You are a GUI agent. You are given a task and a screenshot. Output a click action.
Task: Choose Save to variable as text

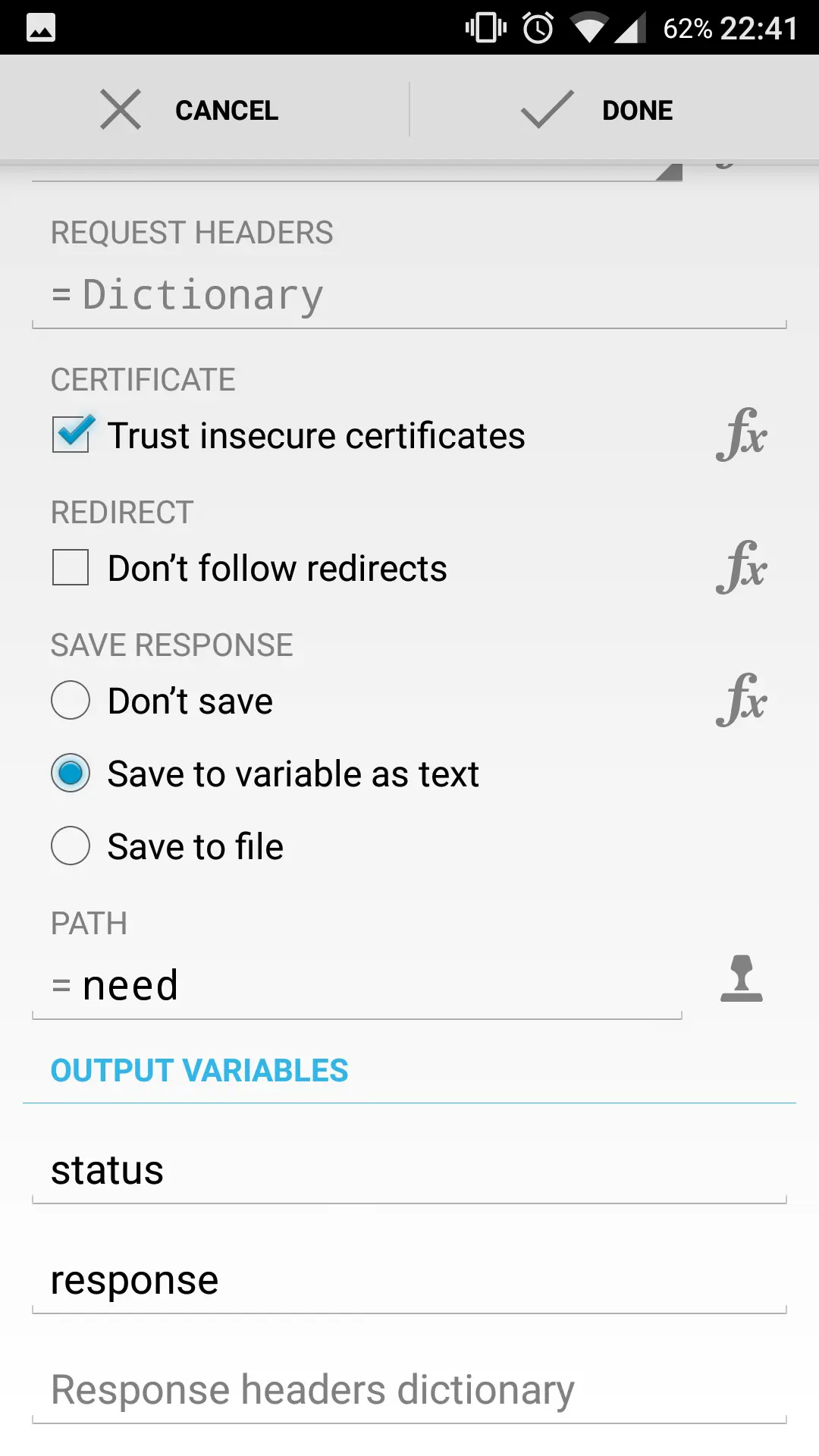pyautogui.click(x=71, y=773)
